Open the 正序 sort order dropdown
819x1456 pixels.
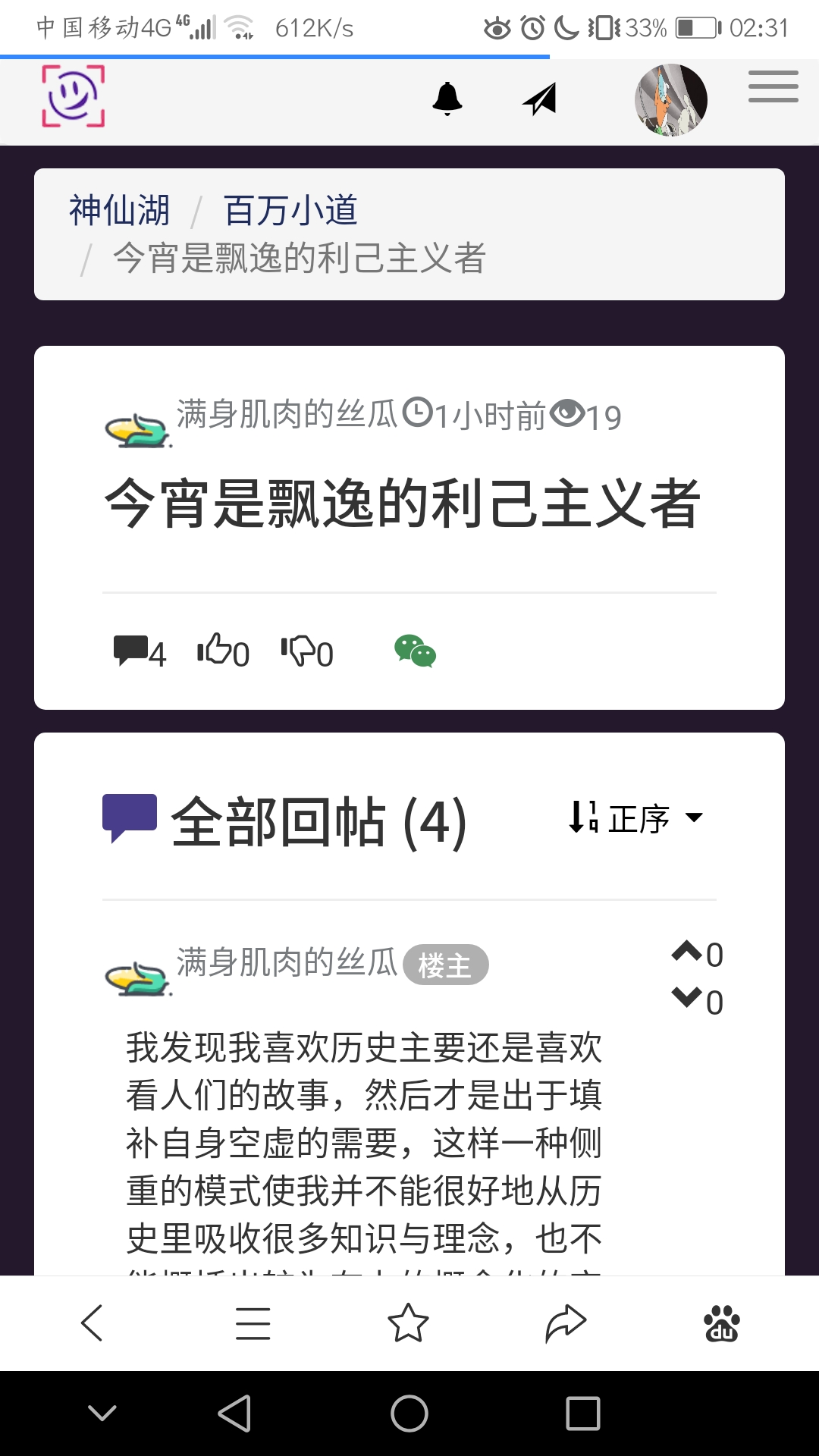point(637,818)
